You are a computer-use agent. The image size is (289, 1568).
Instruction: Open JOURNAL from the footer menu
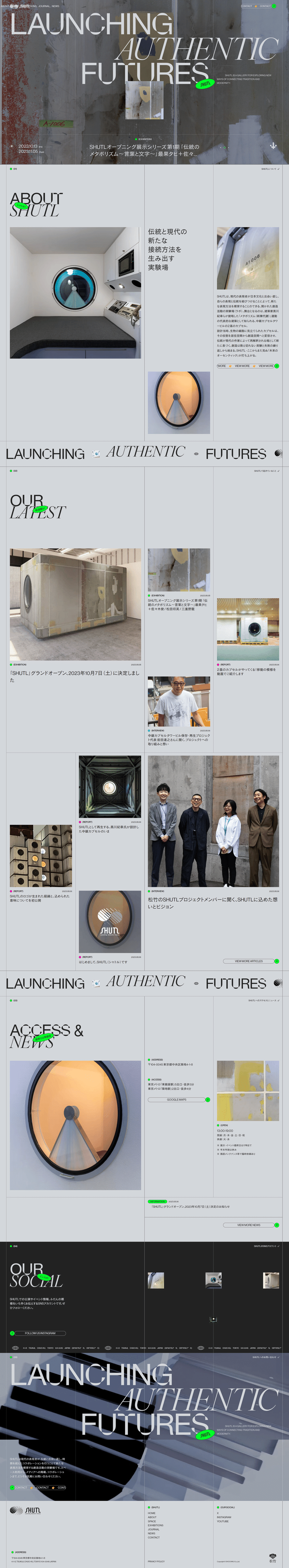click(x=153, y=1530)
